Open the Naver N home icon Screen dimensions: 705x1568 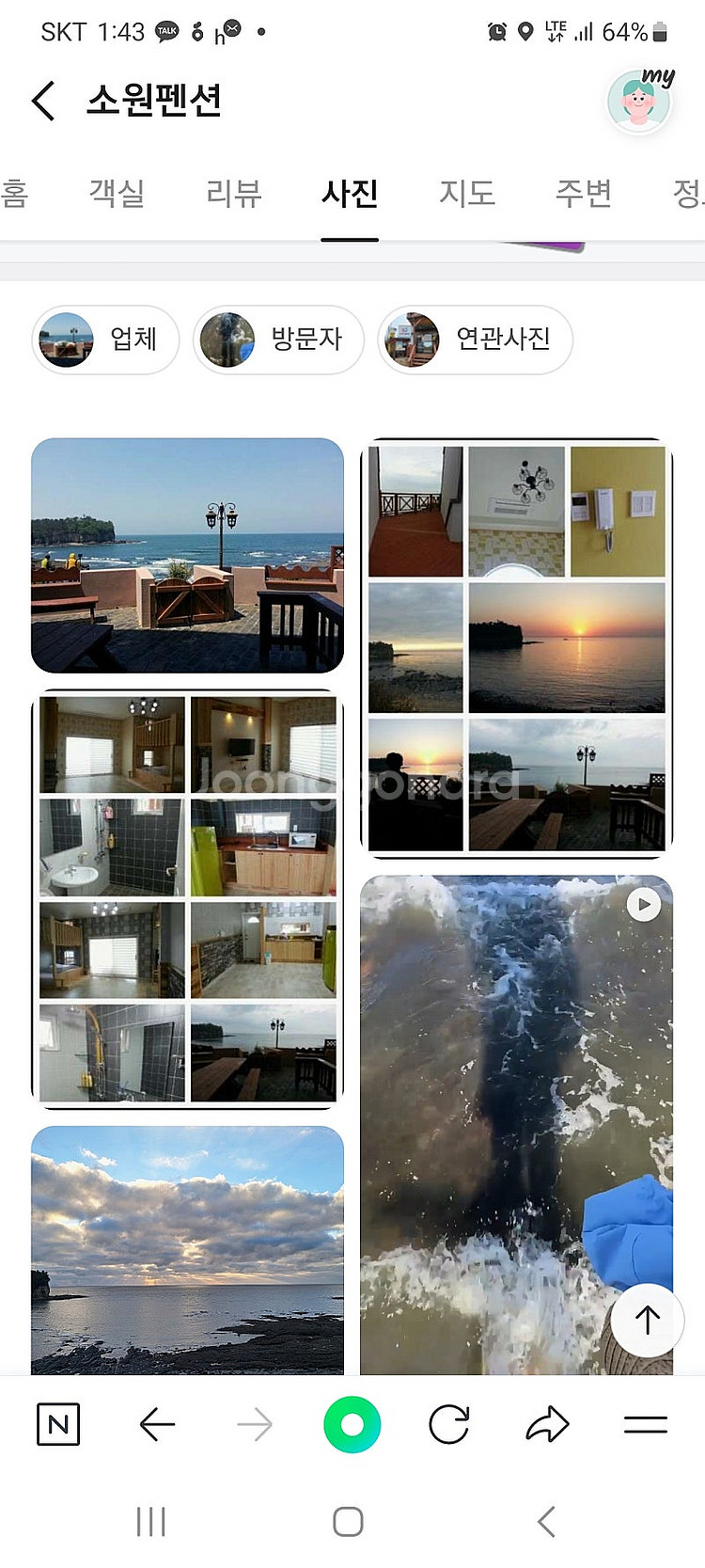click(x=58, y=1424)
